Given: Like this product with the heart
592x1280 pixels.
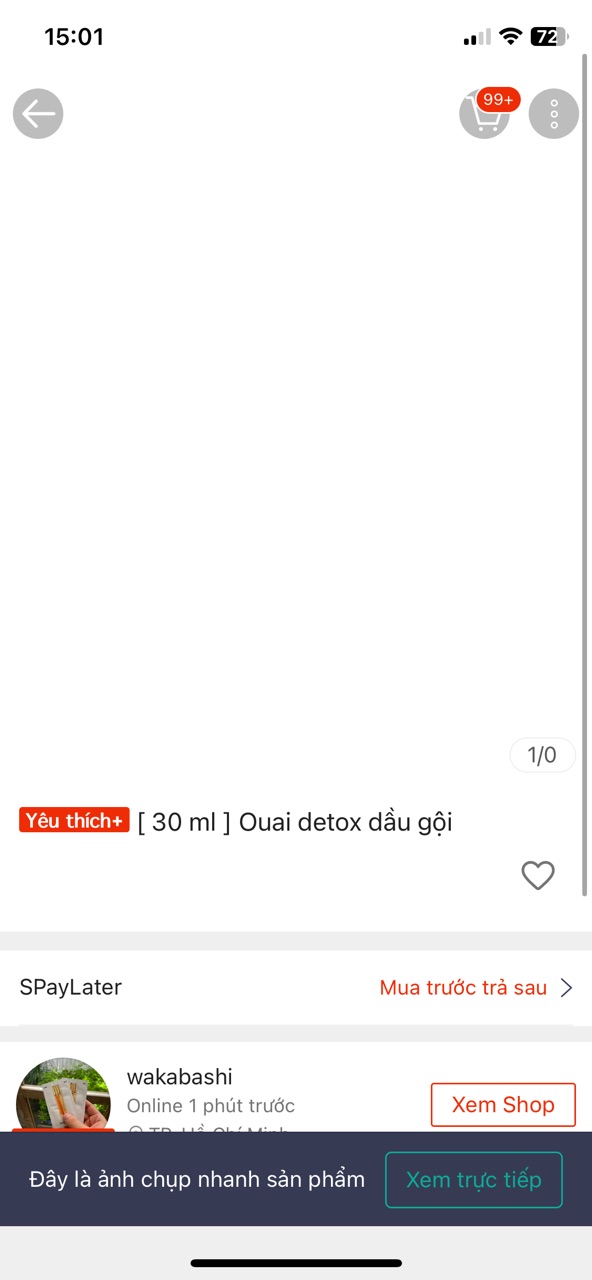Looking at the screenshot, I should coord(538,875).
